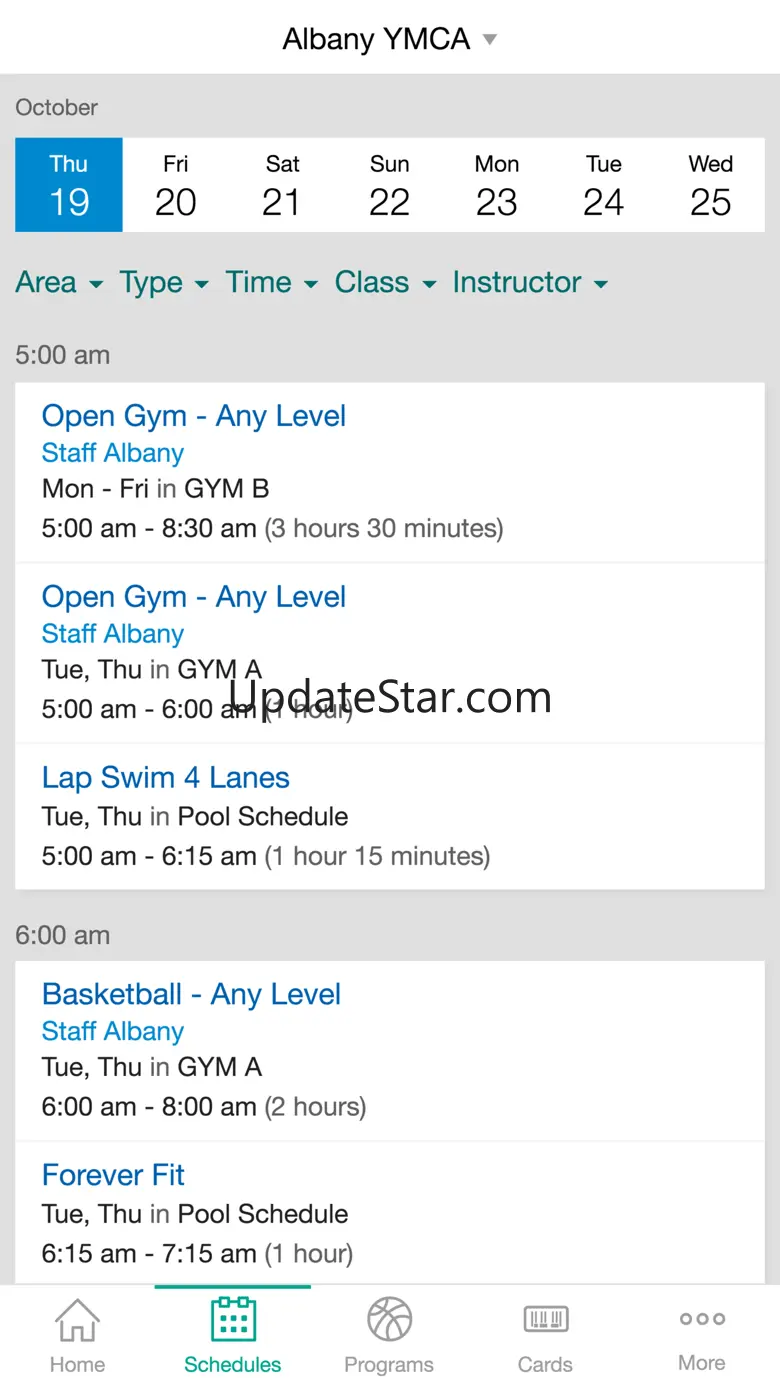This screenshot has width=780, height=1387.
Task: Select Sunday 22 in the date strip
Action: point(390,185)
